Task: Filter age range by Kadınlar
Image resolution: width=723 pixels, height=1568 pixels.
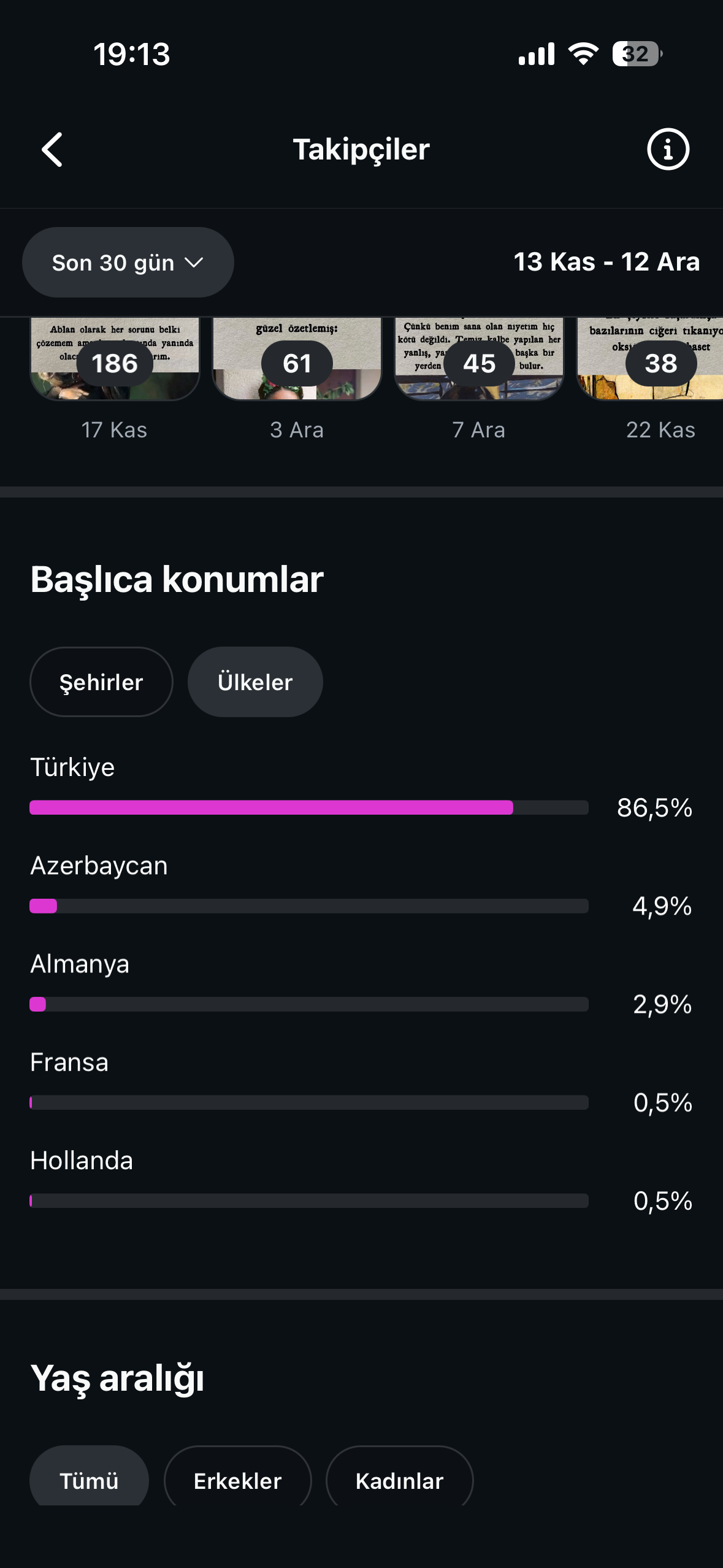Action: [400, 1480]
